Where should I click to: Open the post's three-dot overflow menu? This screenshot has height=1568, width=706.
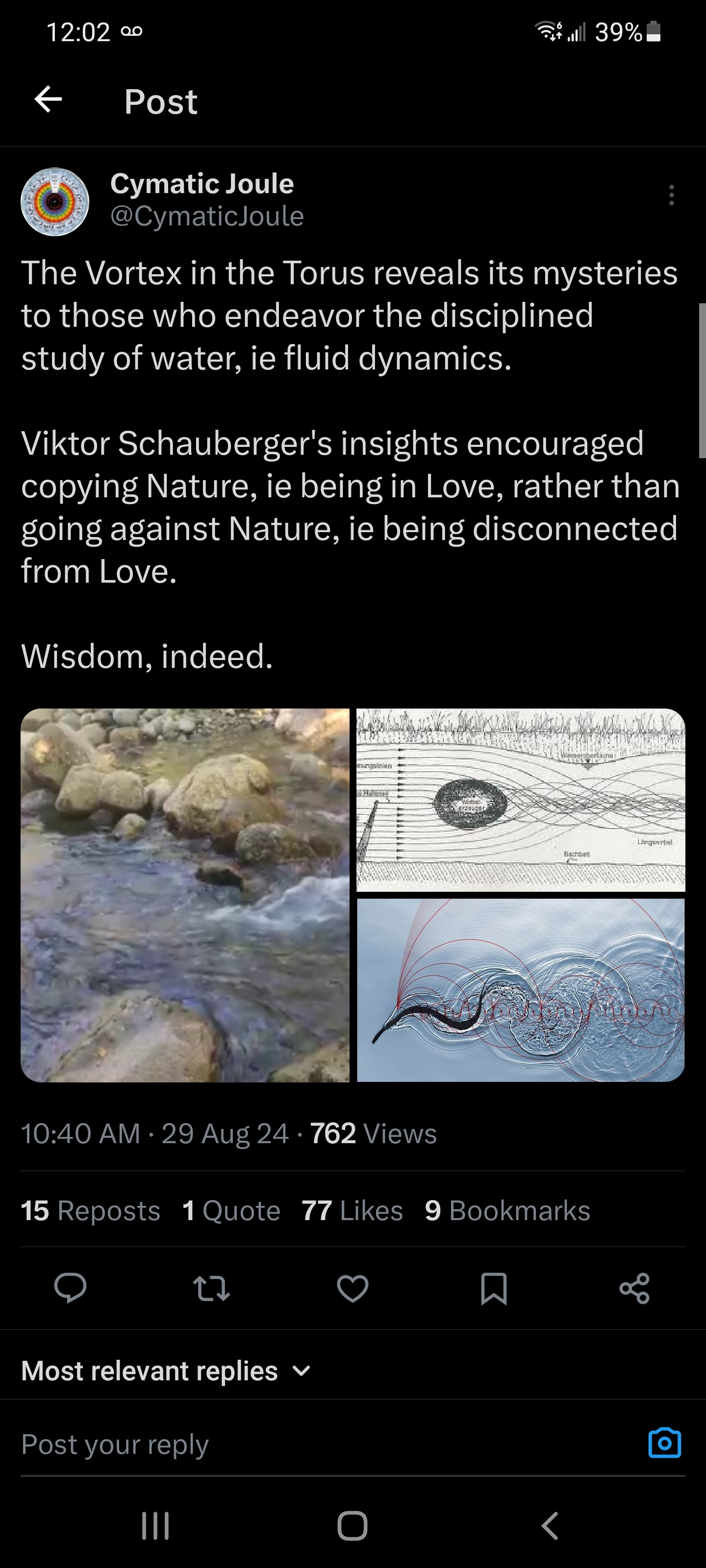[671, 196]
